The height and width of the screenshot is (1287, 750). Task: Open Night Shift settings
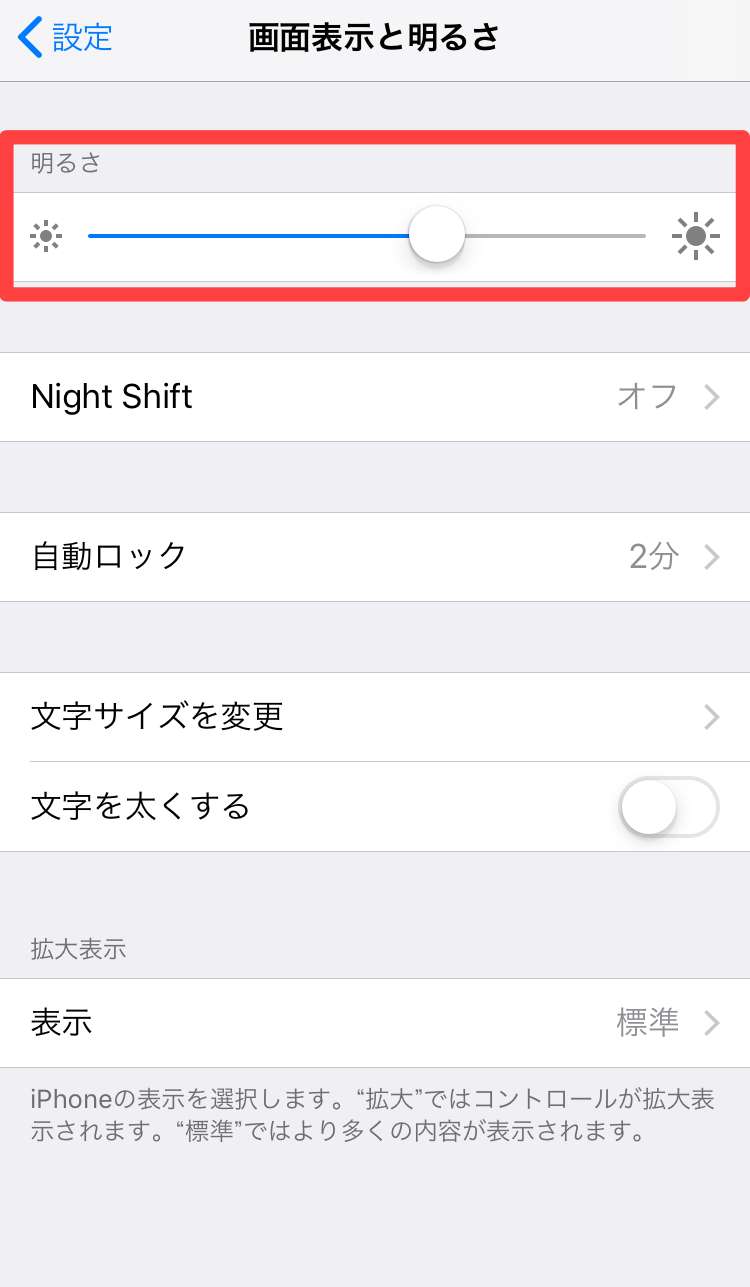tap(375, 397)
